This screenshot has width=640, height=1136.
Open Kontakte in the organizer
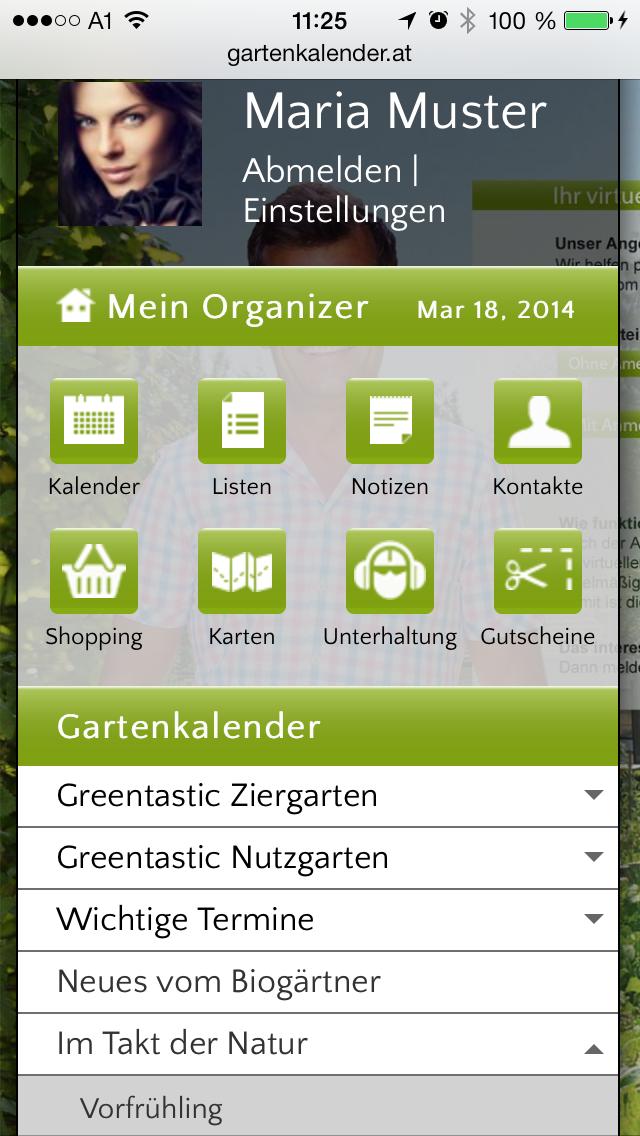click(537, 421)
